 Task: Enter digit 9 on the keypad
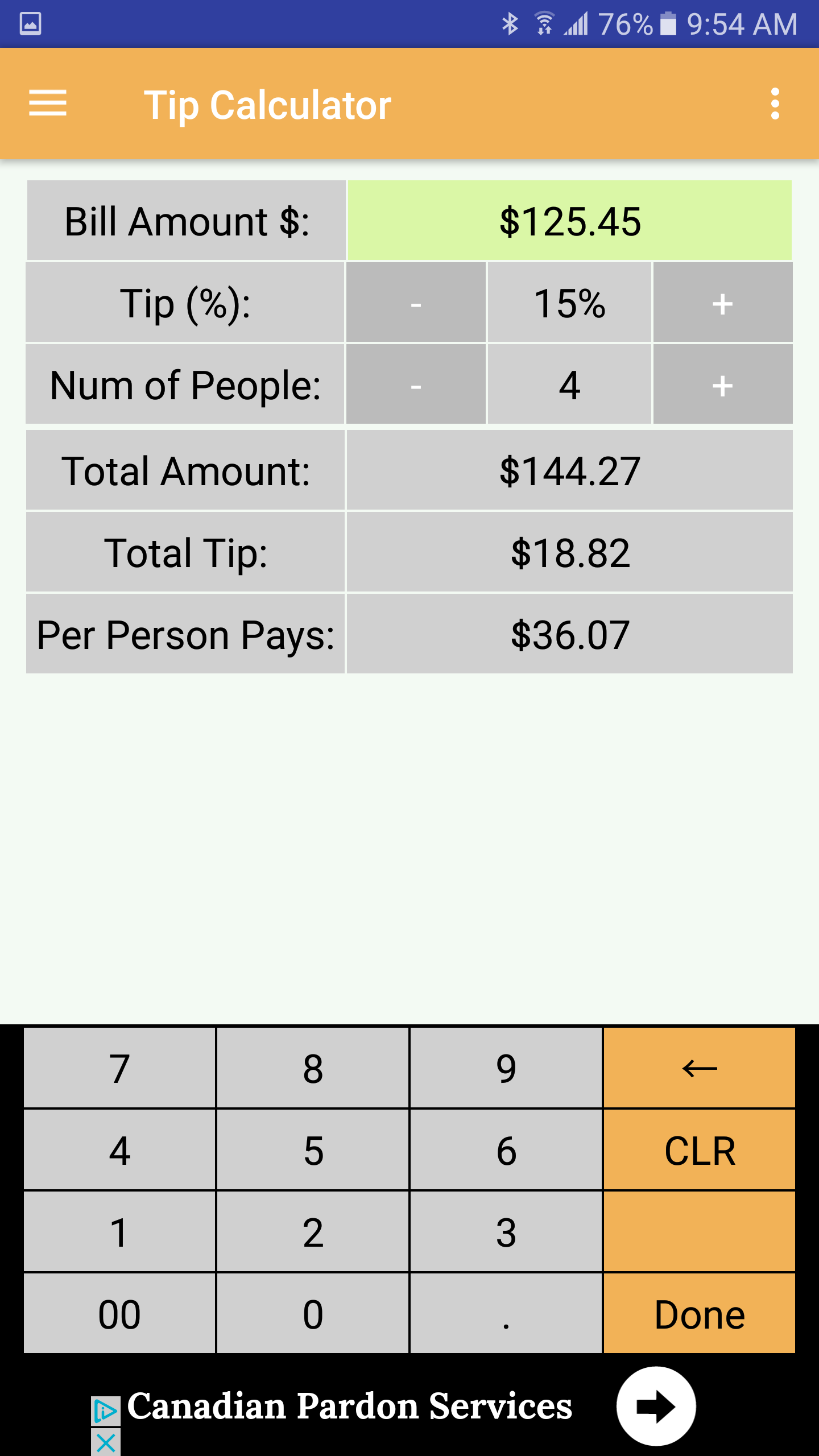pos(506,1068)
